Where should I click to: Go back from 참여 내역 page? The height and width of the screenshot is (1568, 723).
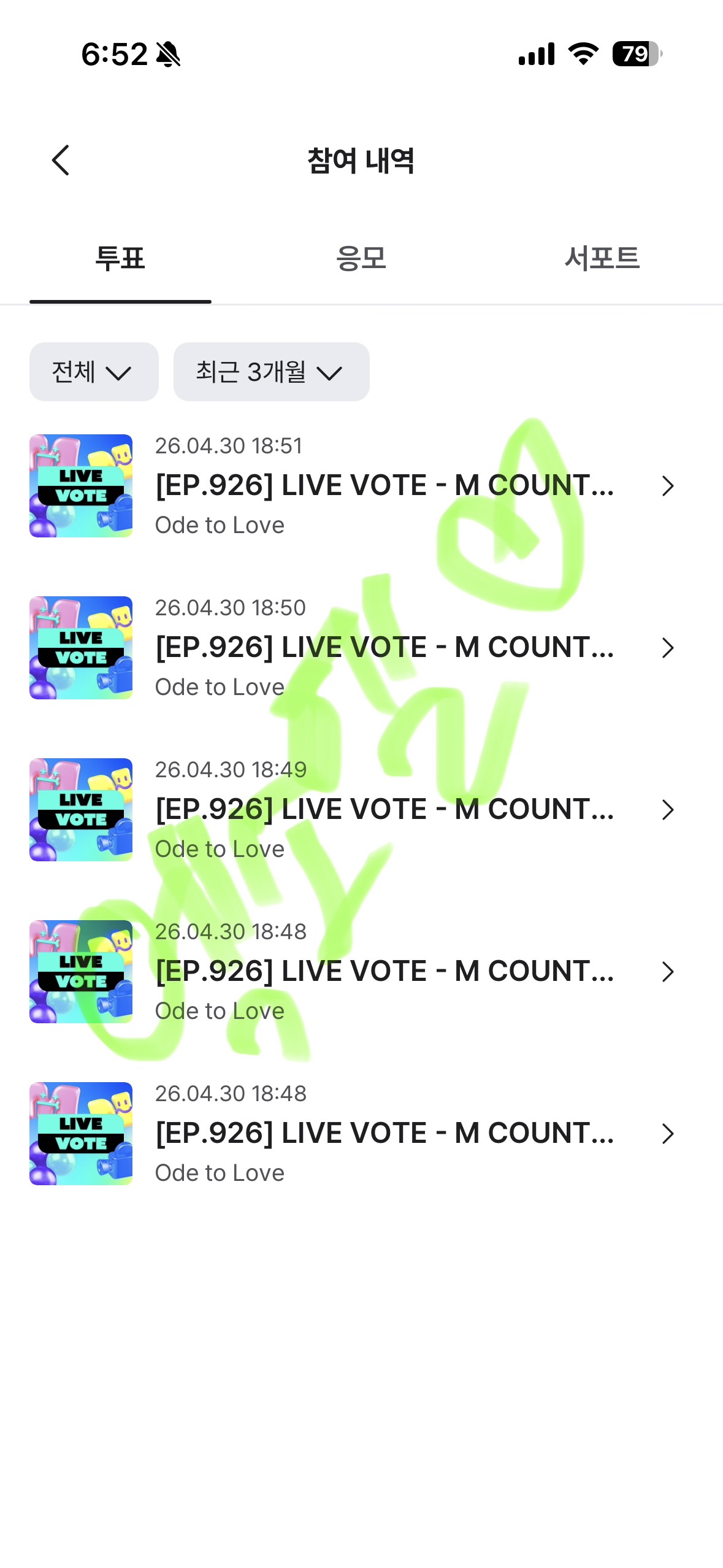[x=60, y=161]
